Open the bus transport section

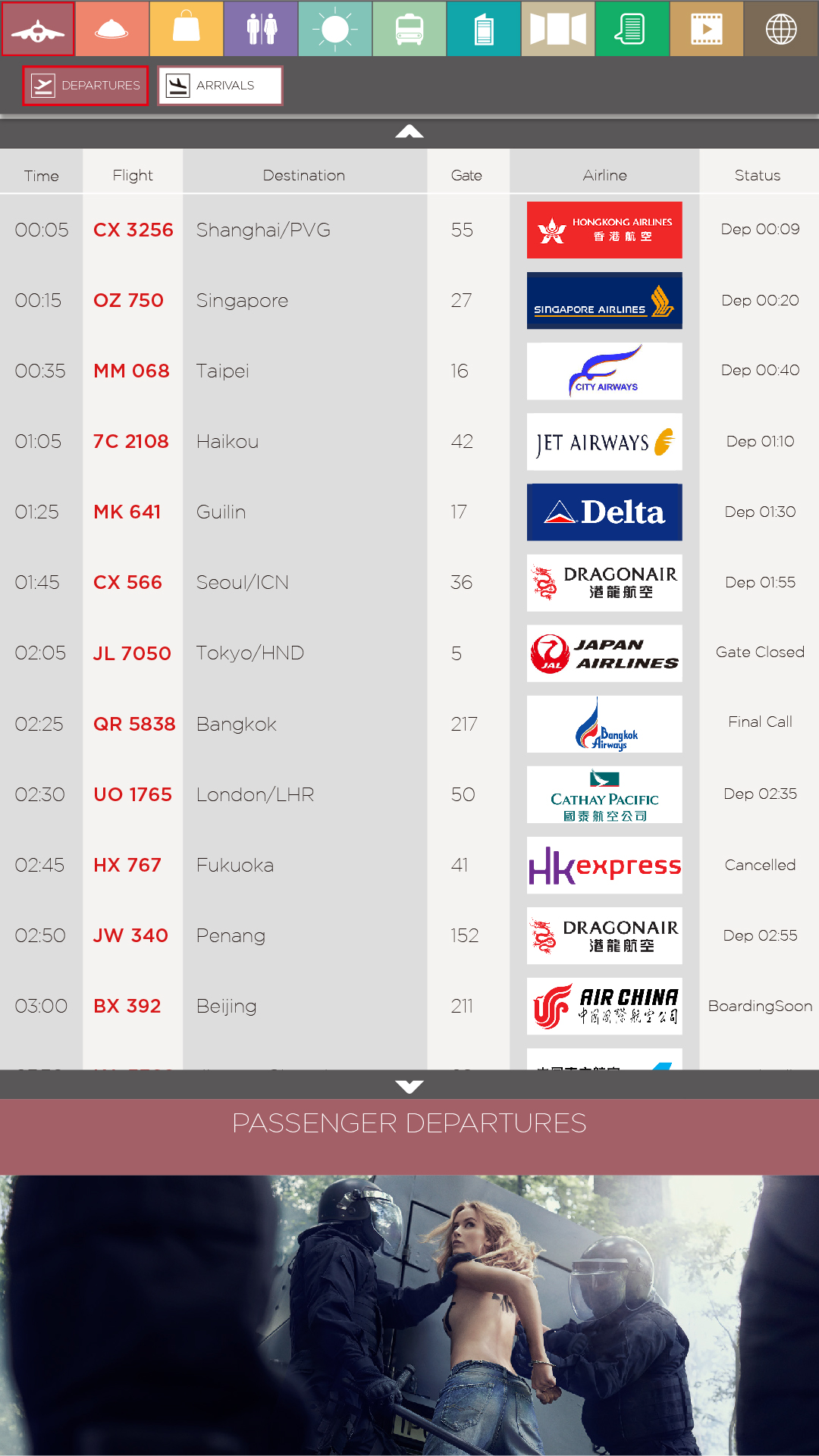409,29
